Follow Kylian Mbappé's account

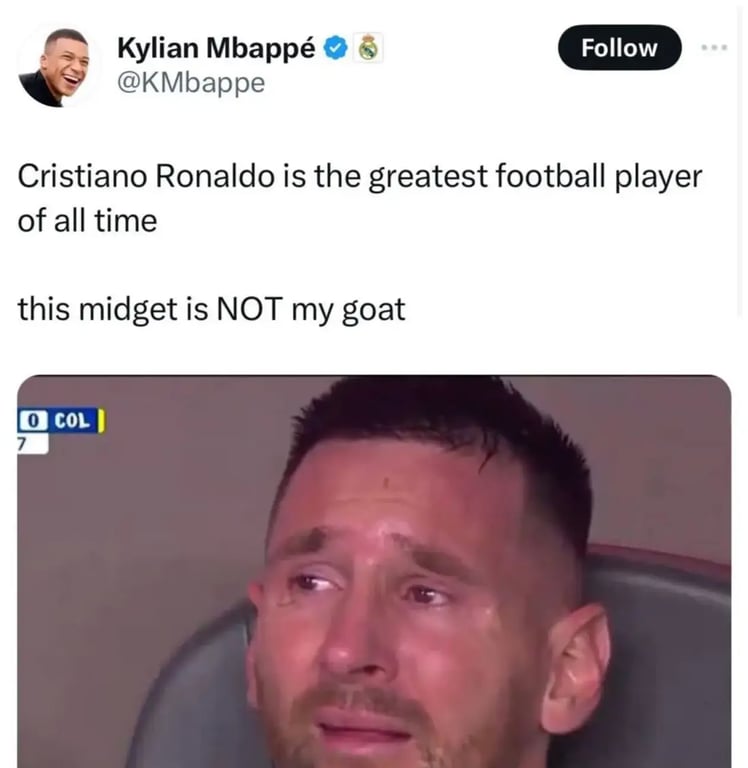pyautogui.click(x=619, y=48)
